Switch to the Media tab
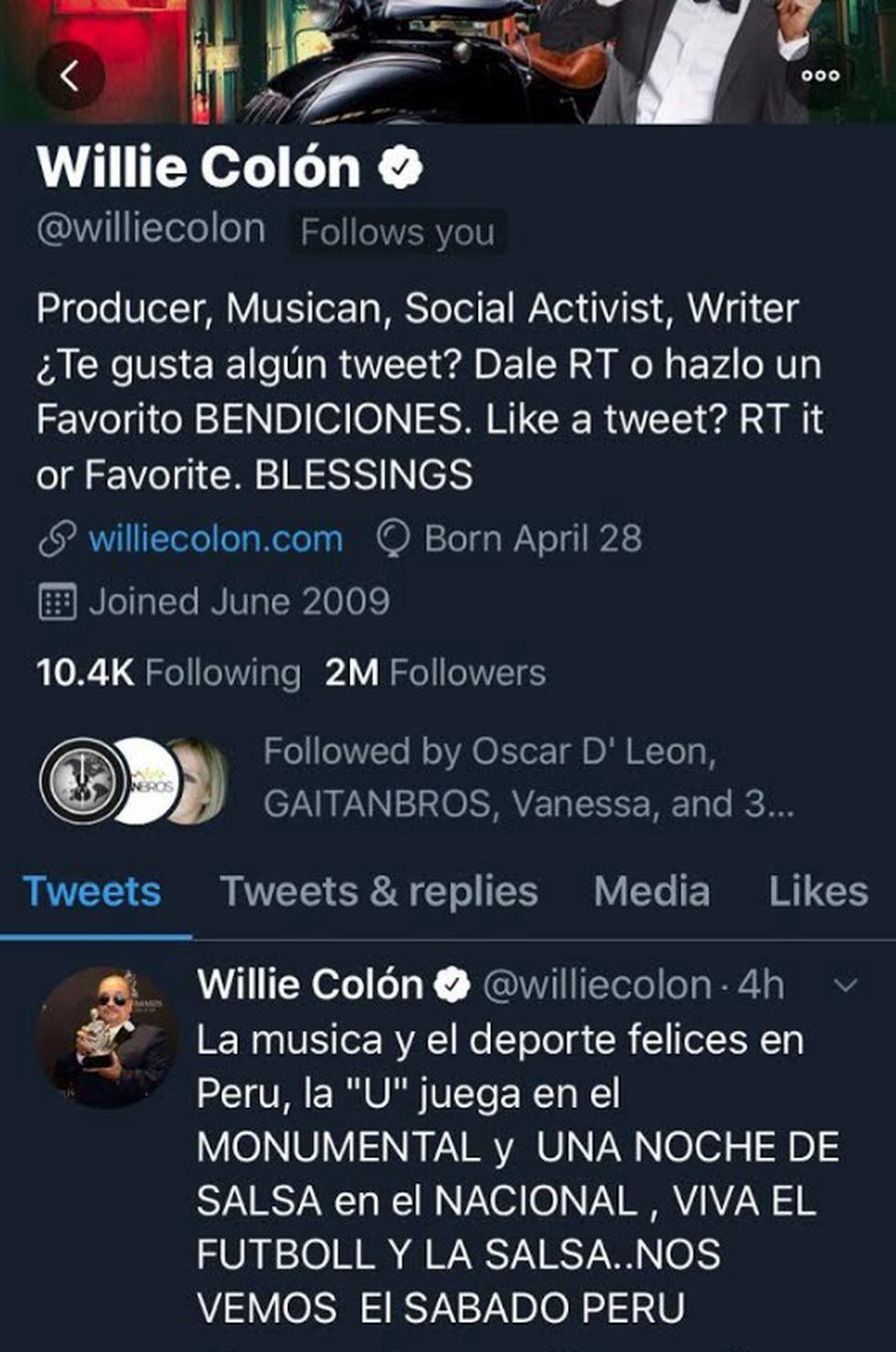This screenshot has width=896, height=1352. (651, 891)
